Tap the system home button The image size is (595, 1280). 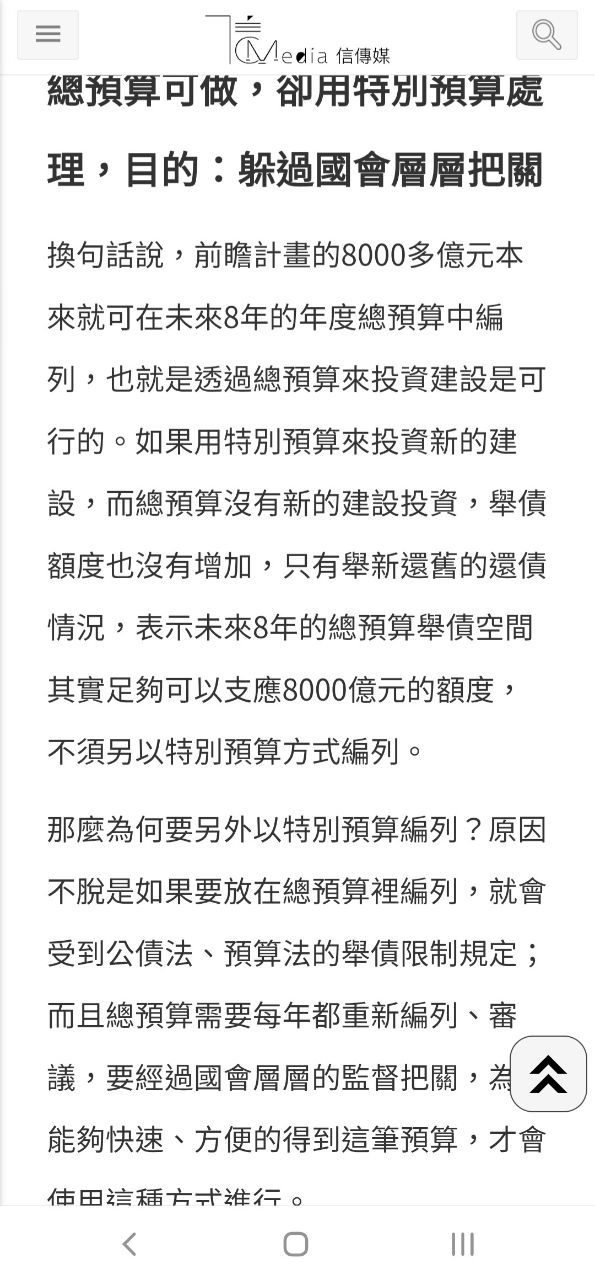tap(296, 1244)
